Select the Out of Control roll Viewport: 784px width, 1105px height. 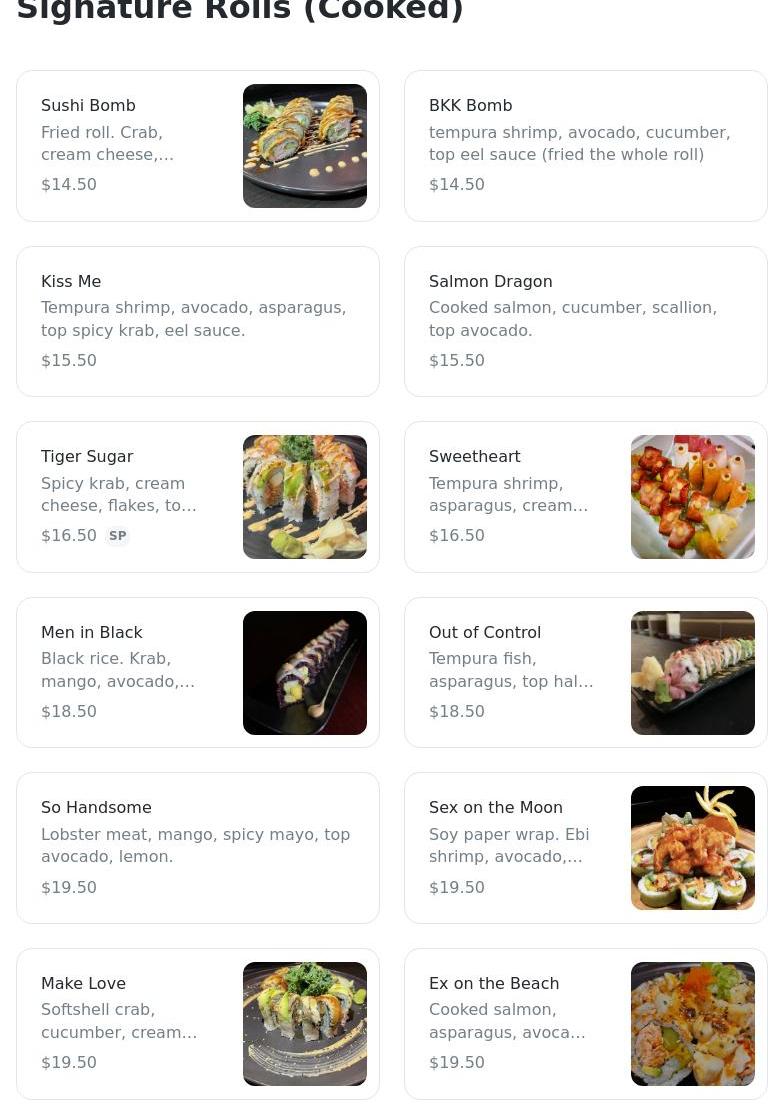pos(586,672)
